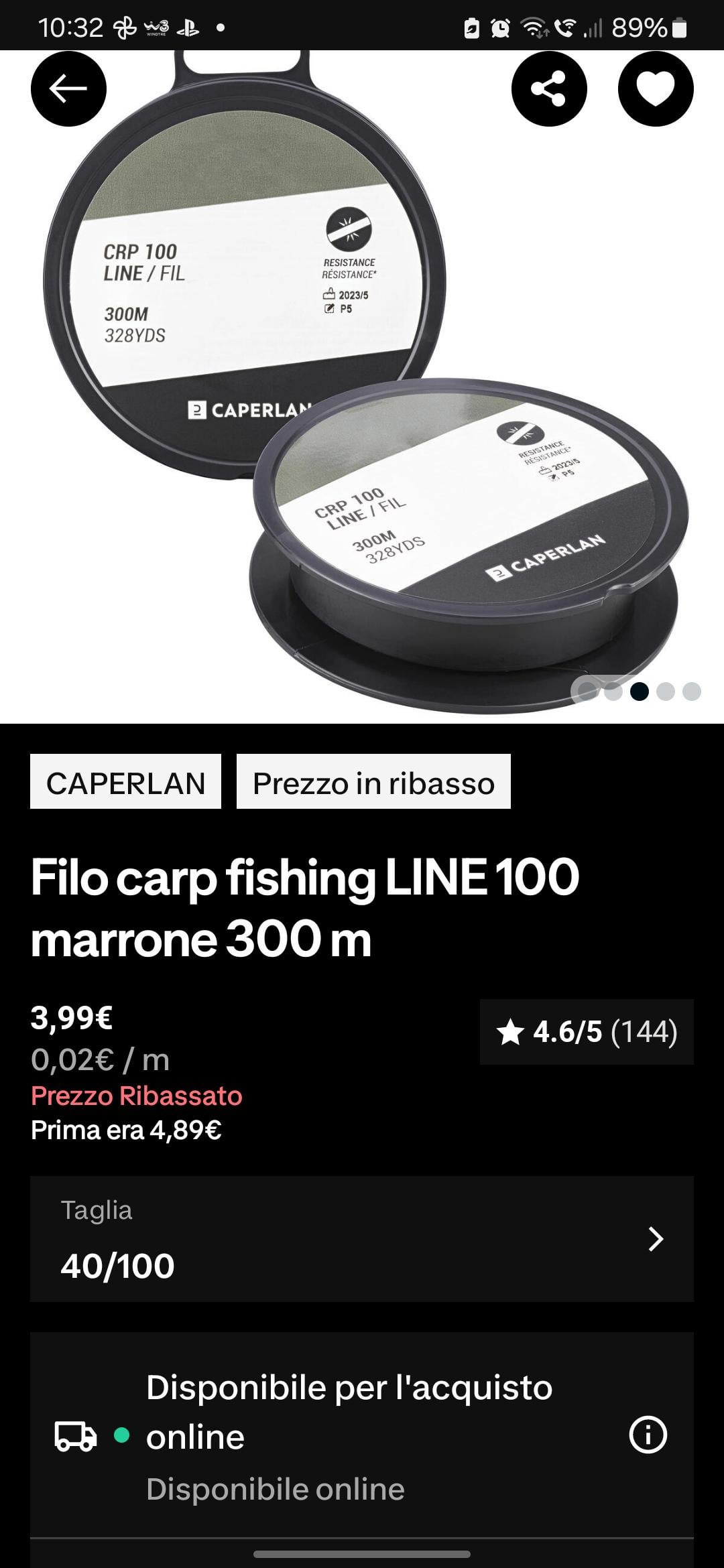Open the CAPERLAN brand tag
This screenshot has width=724, height=1568.
[125, 782]
